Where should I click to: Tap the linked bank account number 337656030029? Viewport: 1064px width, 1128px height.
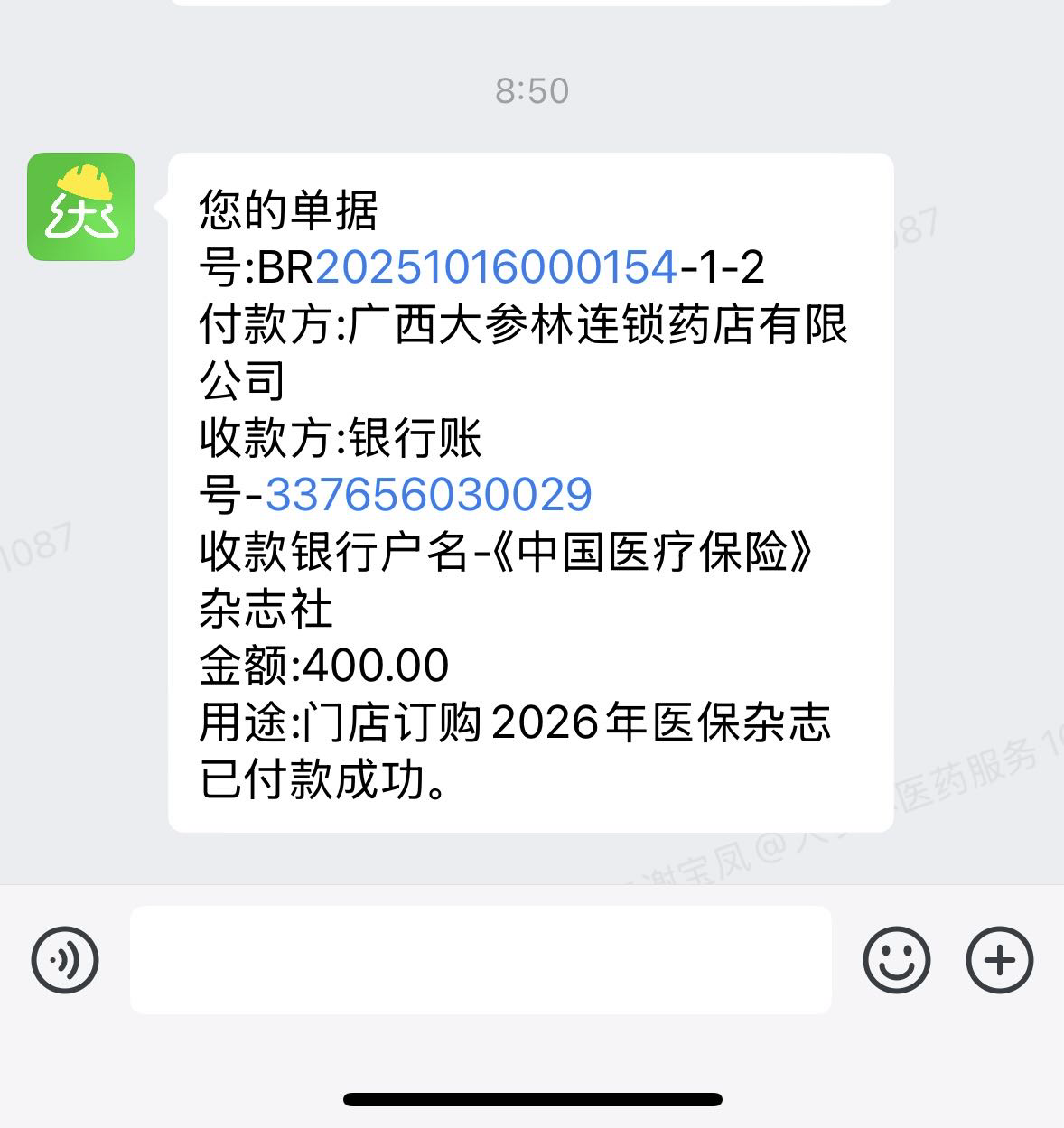tap(429, 494)
